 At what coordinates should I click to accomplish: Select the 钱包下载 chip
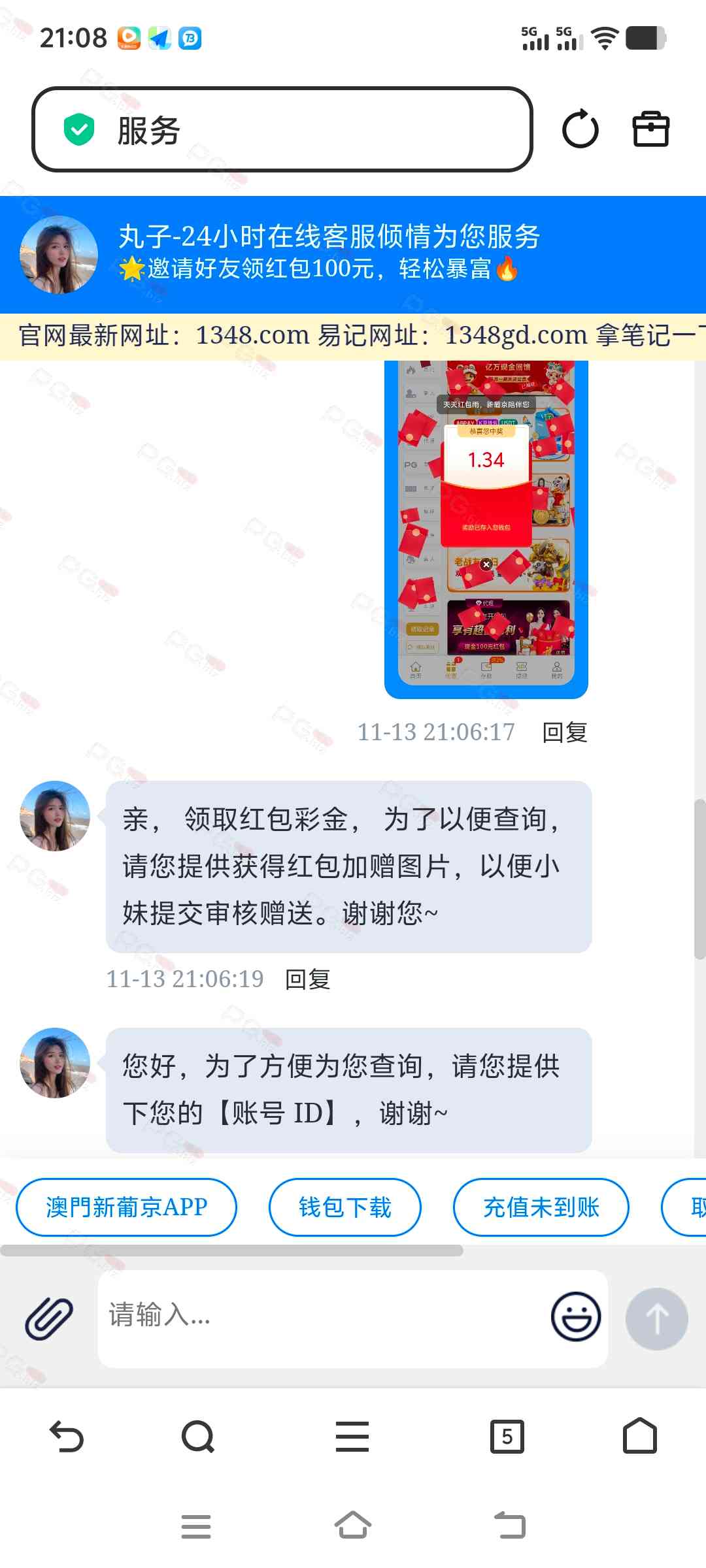[x=345, y=1207]
